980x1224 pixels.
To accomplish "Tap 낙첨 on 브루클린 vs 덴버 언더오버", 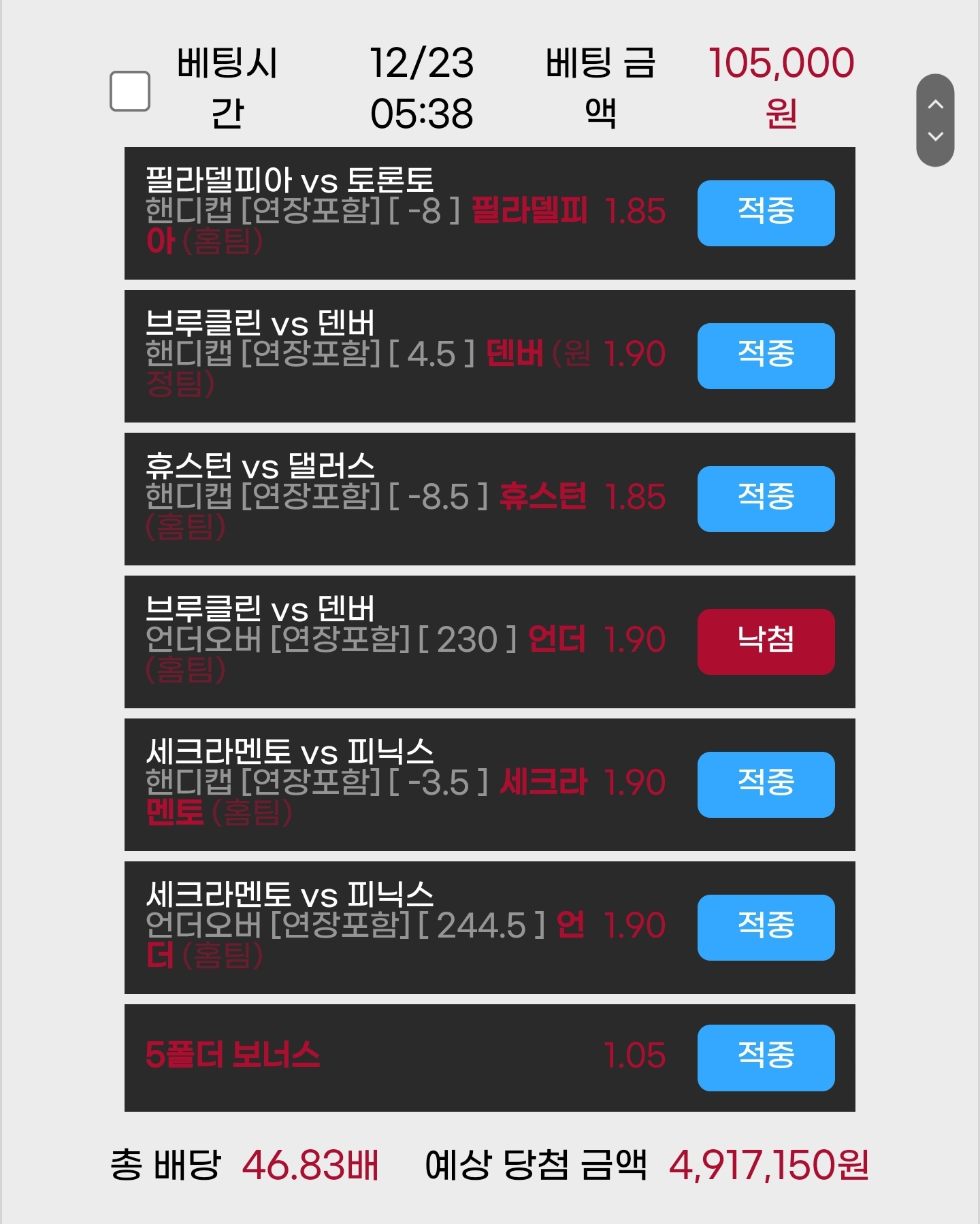I will point(766,642).
